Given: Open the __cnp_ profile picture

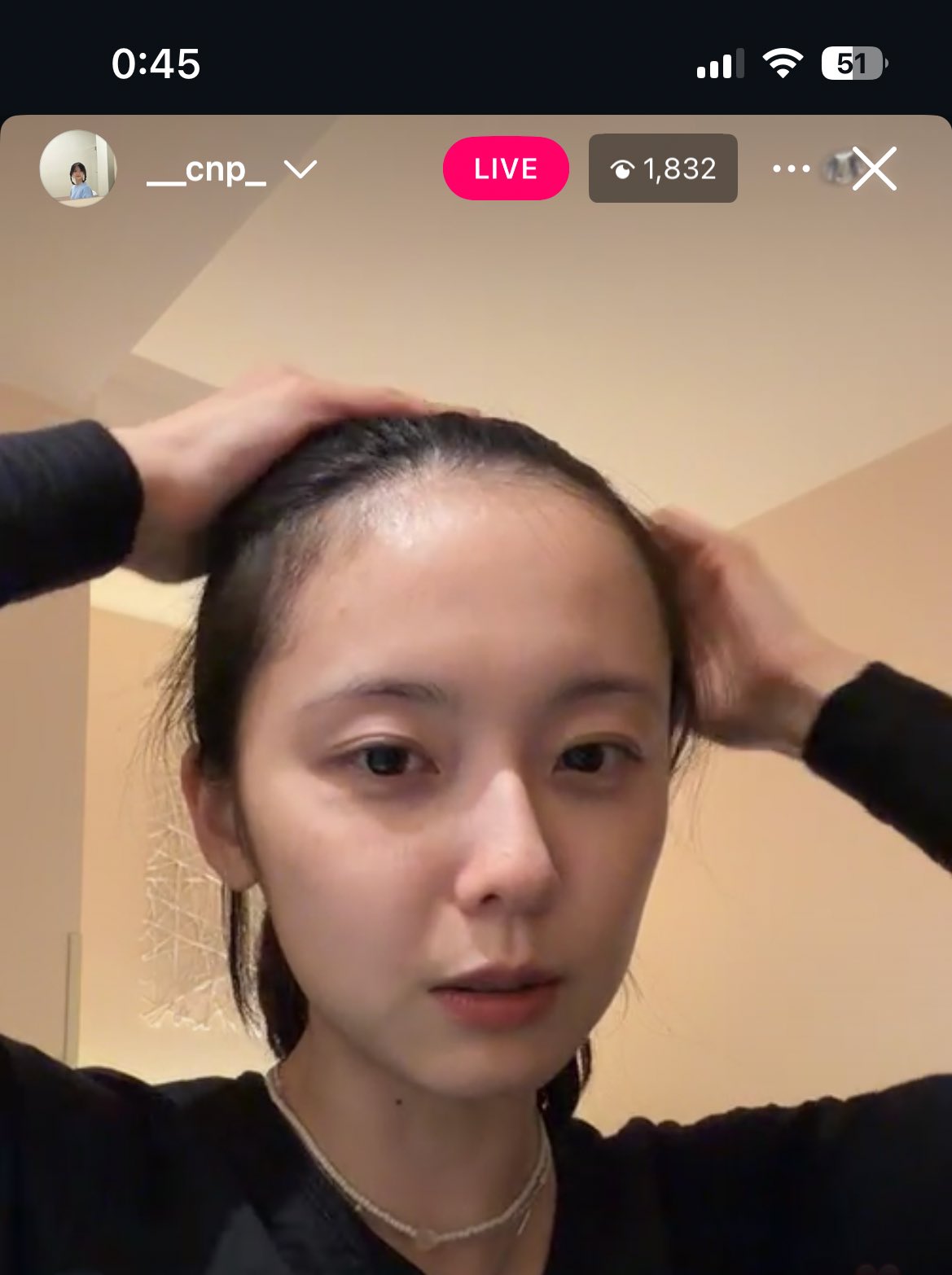Looking at the screenshot, I should [78, 169].
